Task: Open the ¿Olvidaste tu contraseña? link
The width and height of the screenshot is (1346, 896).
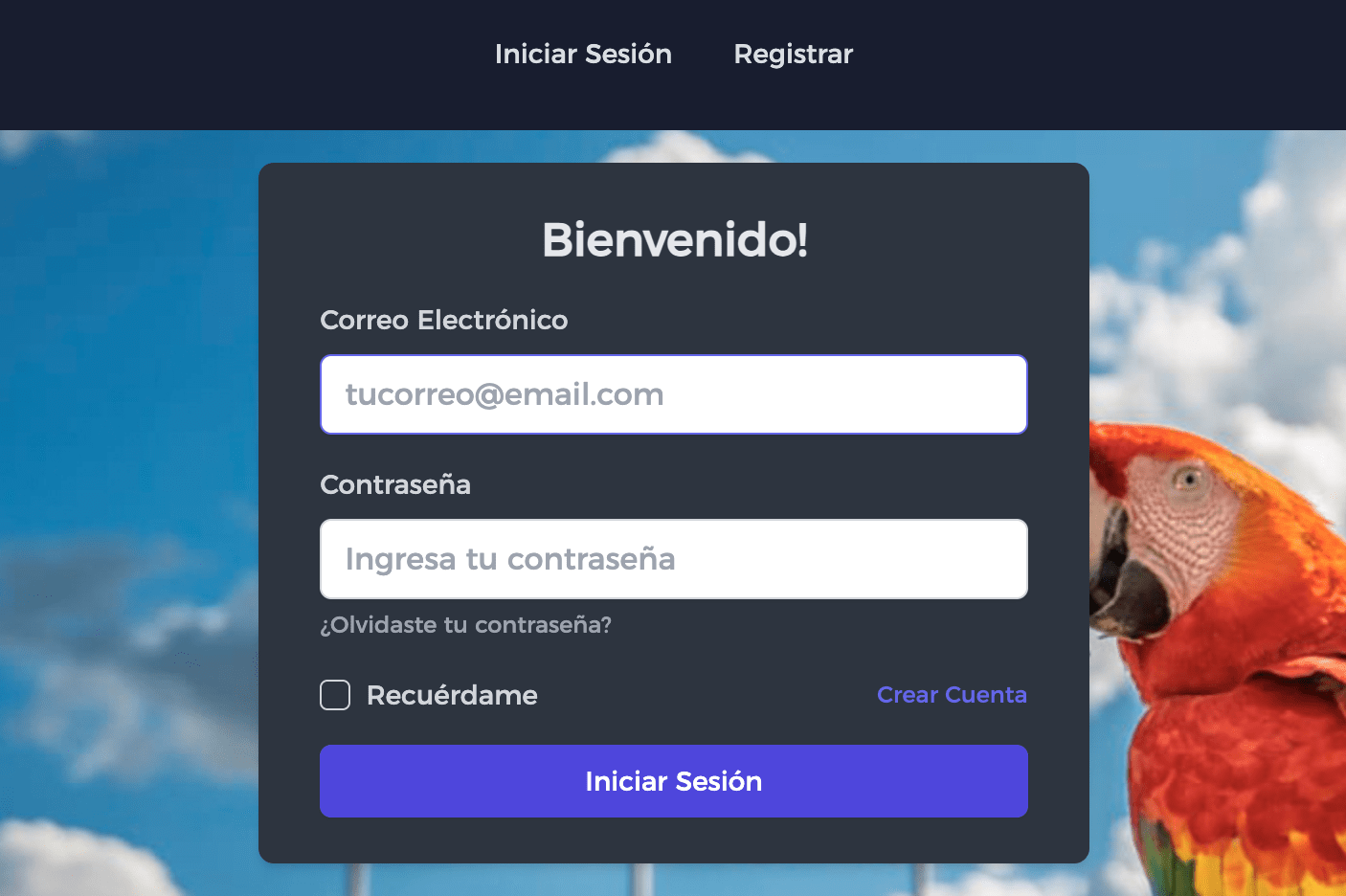Action: click(465, 625)
